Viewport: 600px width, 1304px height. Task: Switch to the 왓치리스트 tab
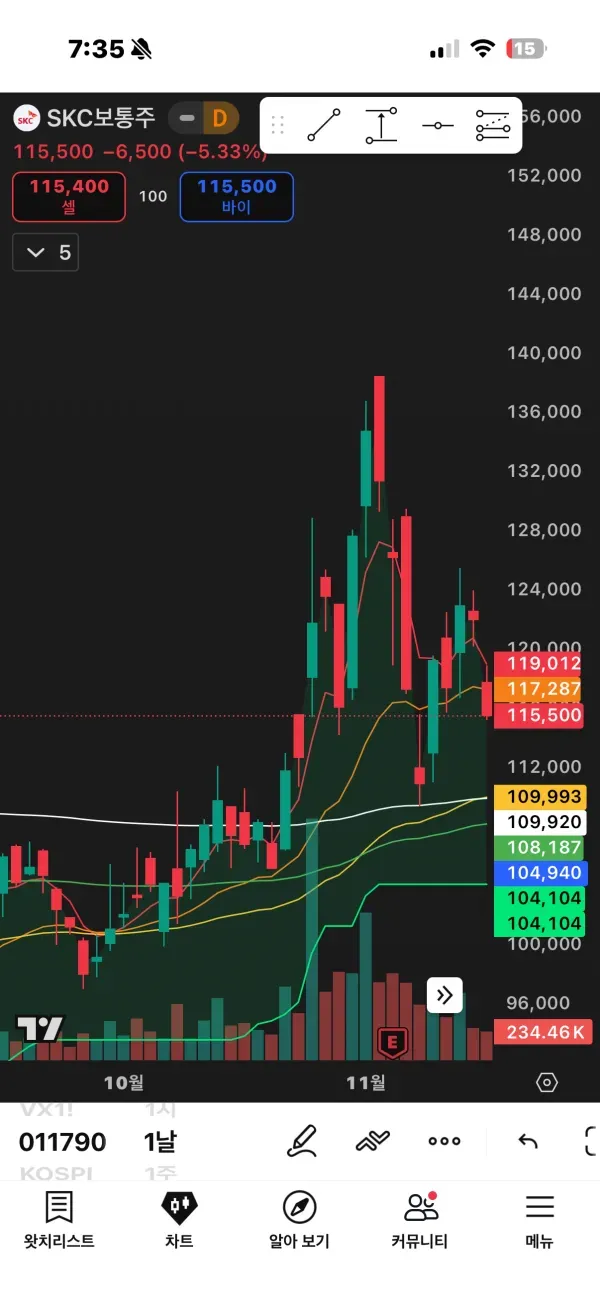tap(59, 1220)
